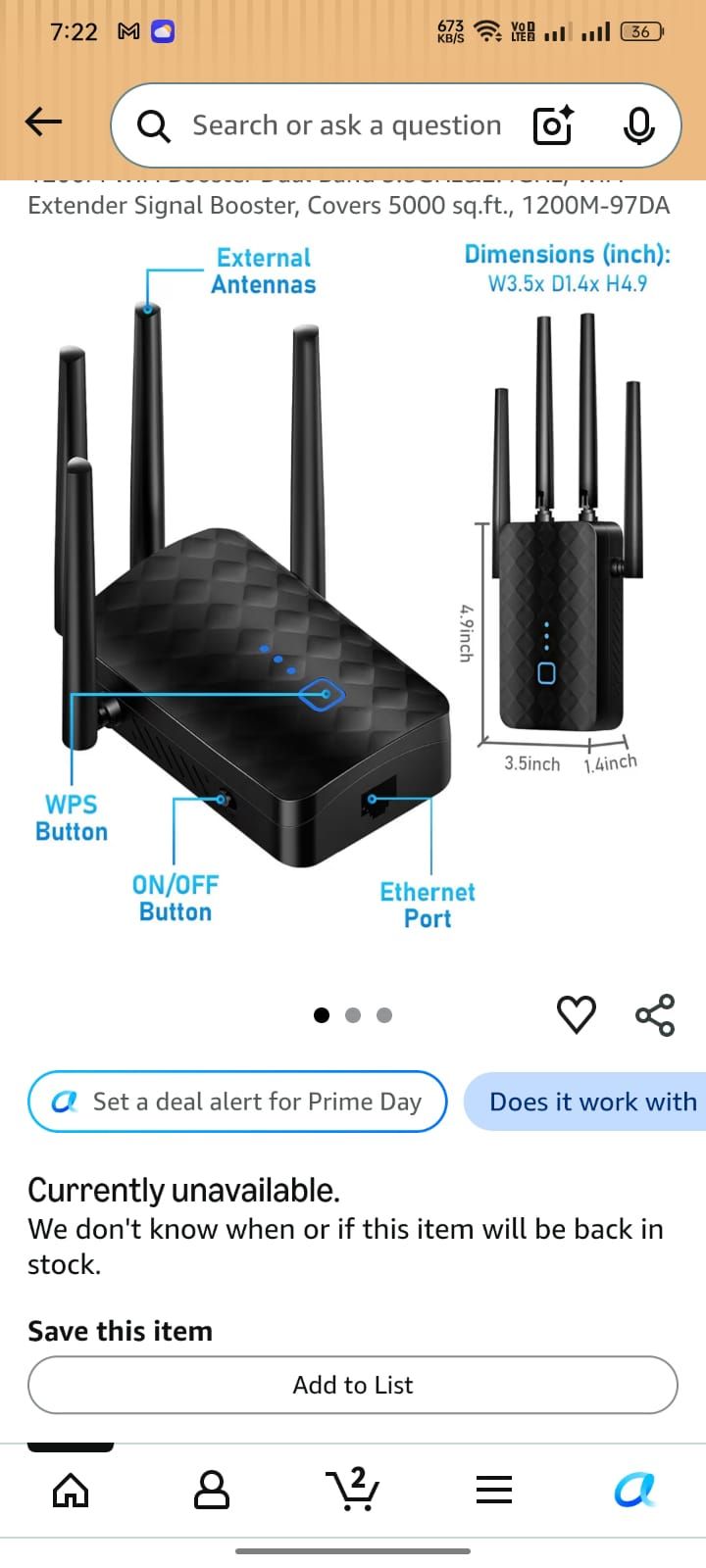
Task: Open the WiFi extender product image
Action: [353, 586]
